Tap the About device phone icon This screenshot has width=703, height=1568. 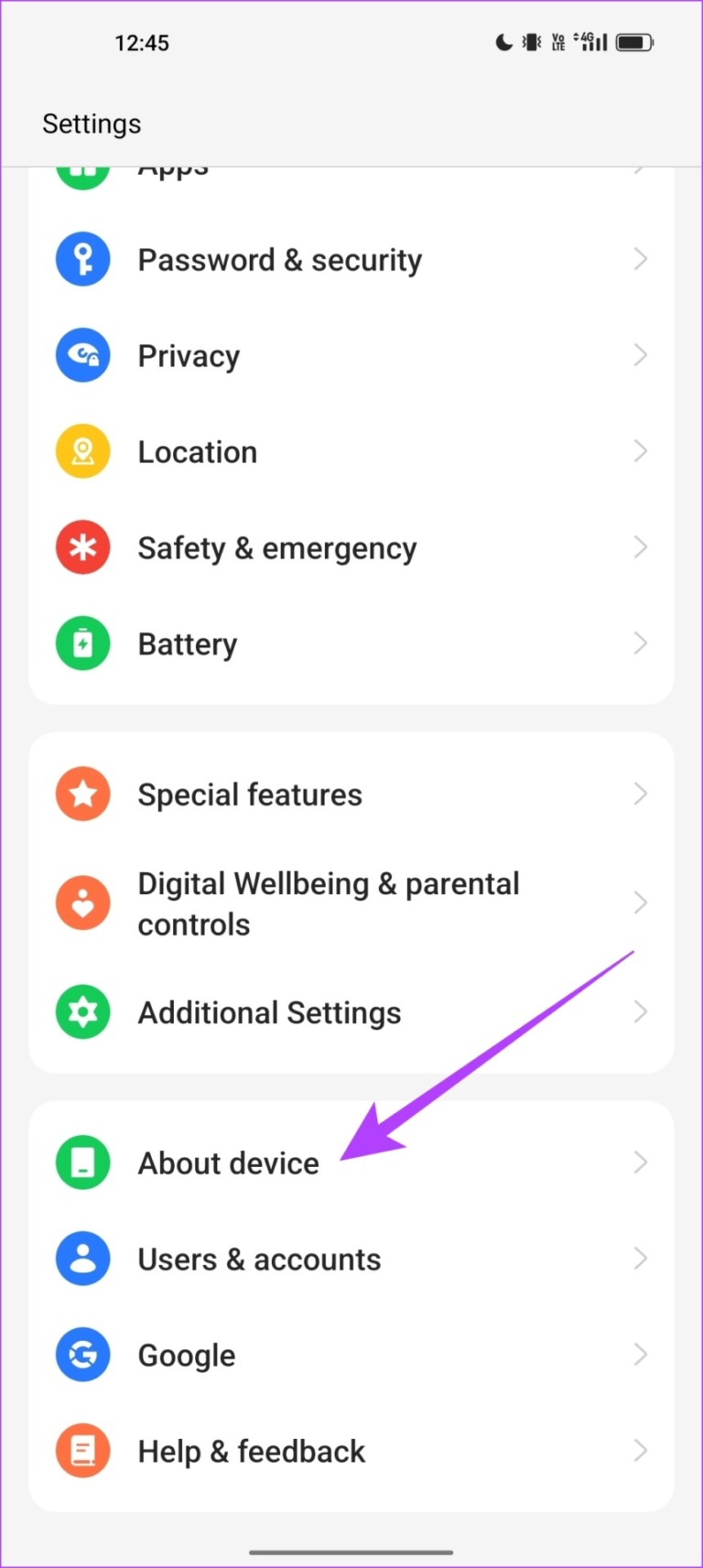[x=82, y=1162]
